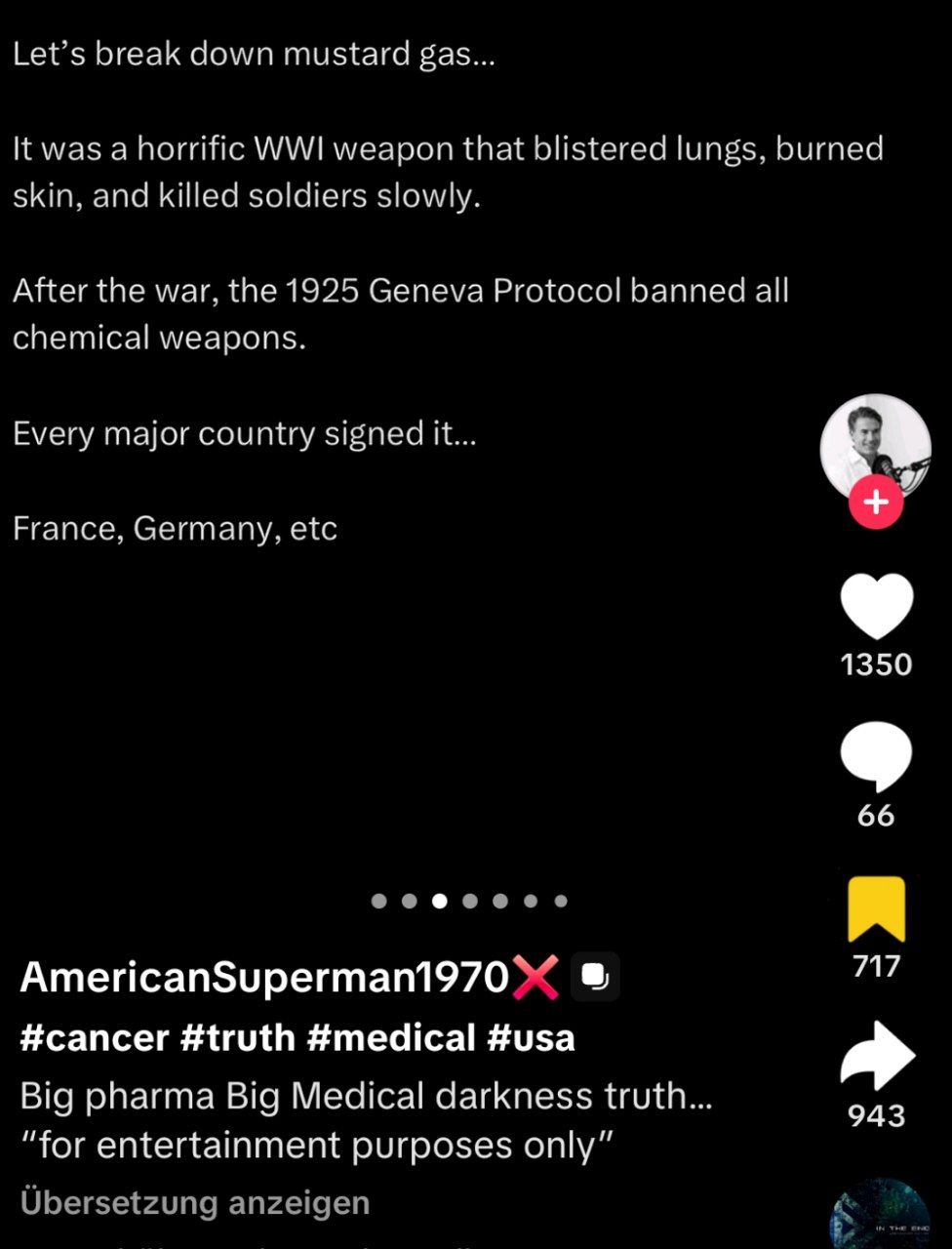The image size is (952, 1249).
Task: Tap Übersetzung anzeigen to translate caption
Action: pos(194,1202)
